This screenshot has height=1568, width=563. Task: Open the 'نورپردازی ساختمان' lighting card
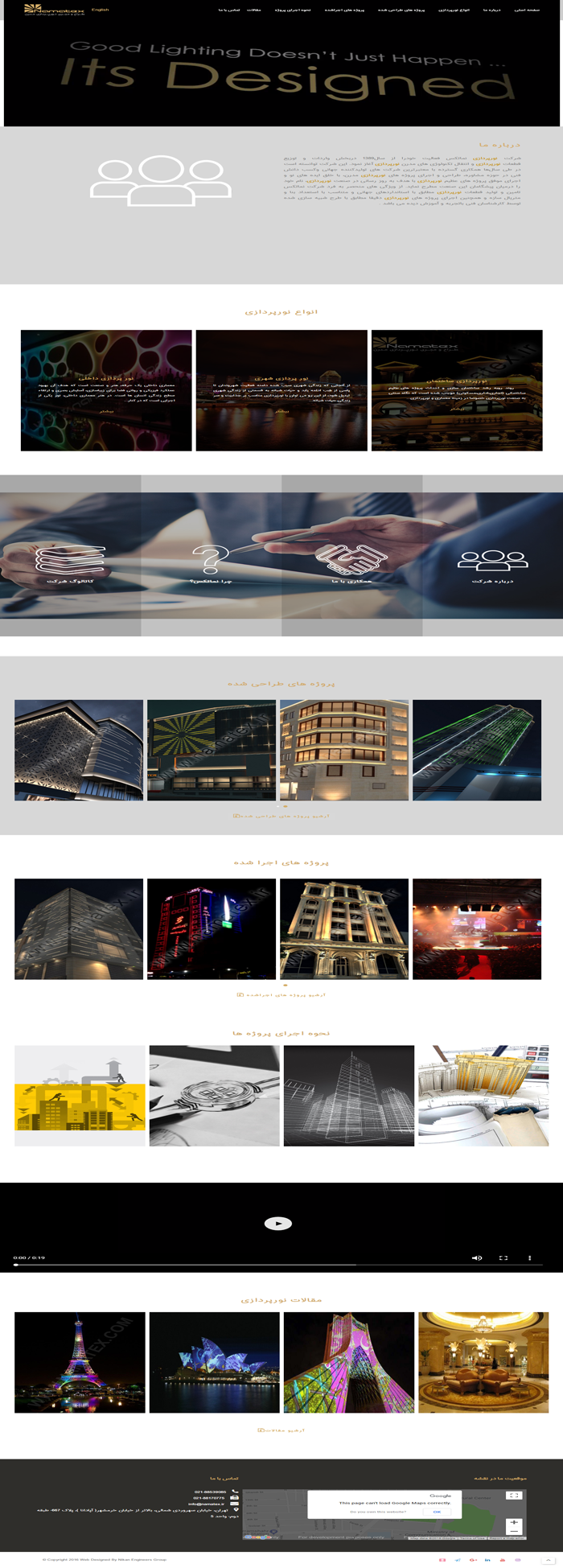coord(457,390)
